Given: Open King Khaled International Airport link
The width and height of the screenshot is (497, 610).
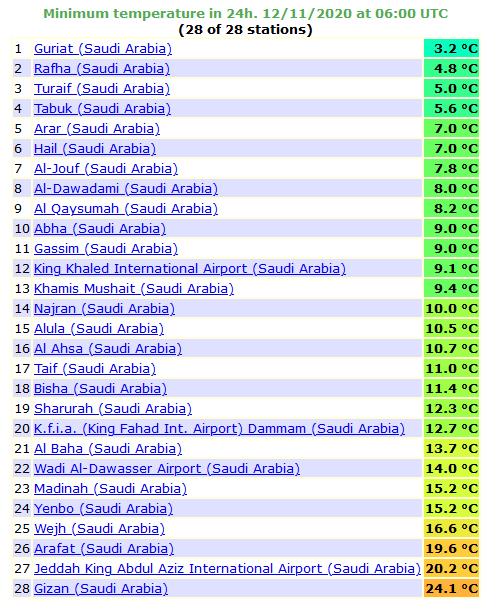Looking at the screenshot, I should click(190, 269).
